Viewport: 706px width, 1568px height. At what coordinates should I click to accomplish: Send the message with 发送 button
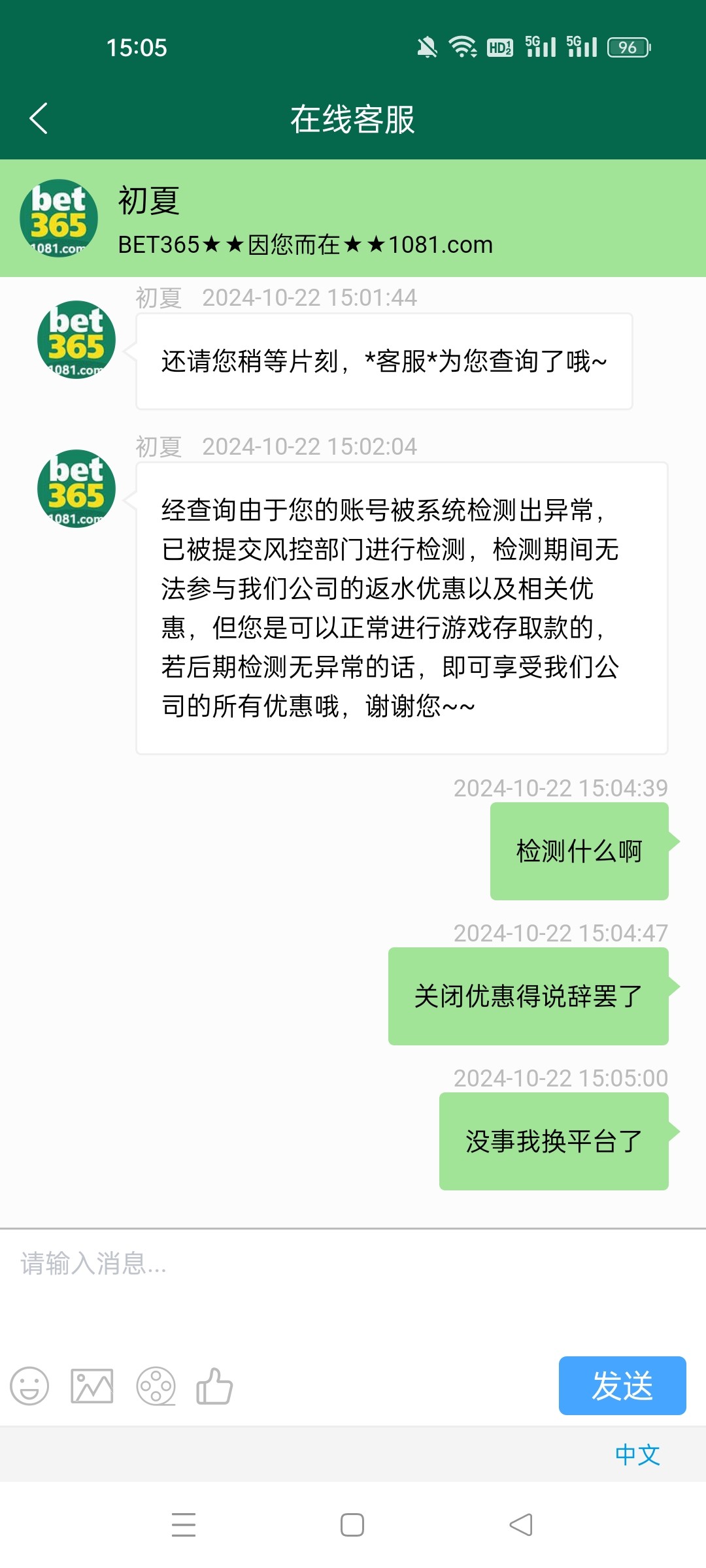pyautogui.click(x=622, y=1386)
